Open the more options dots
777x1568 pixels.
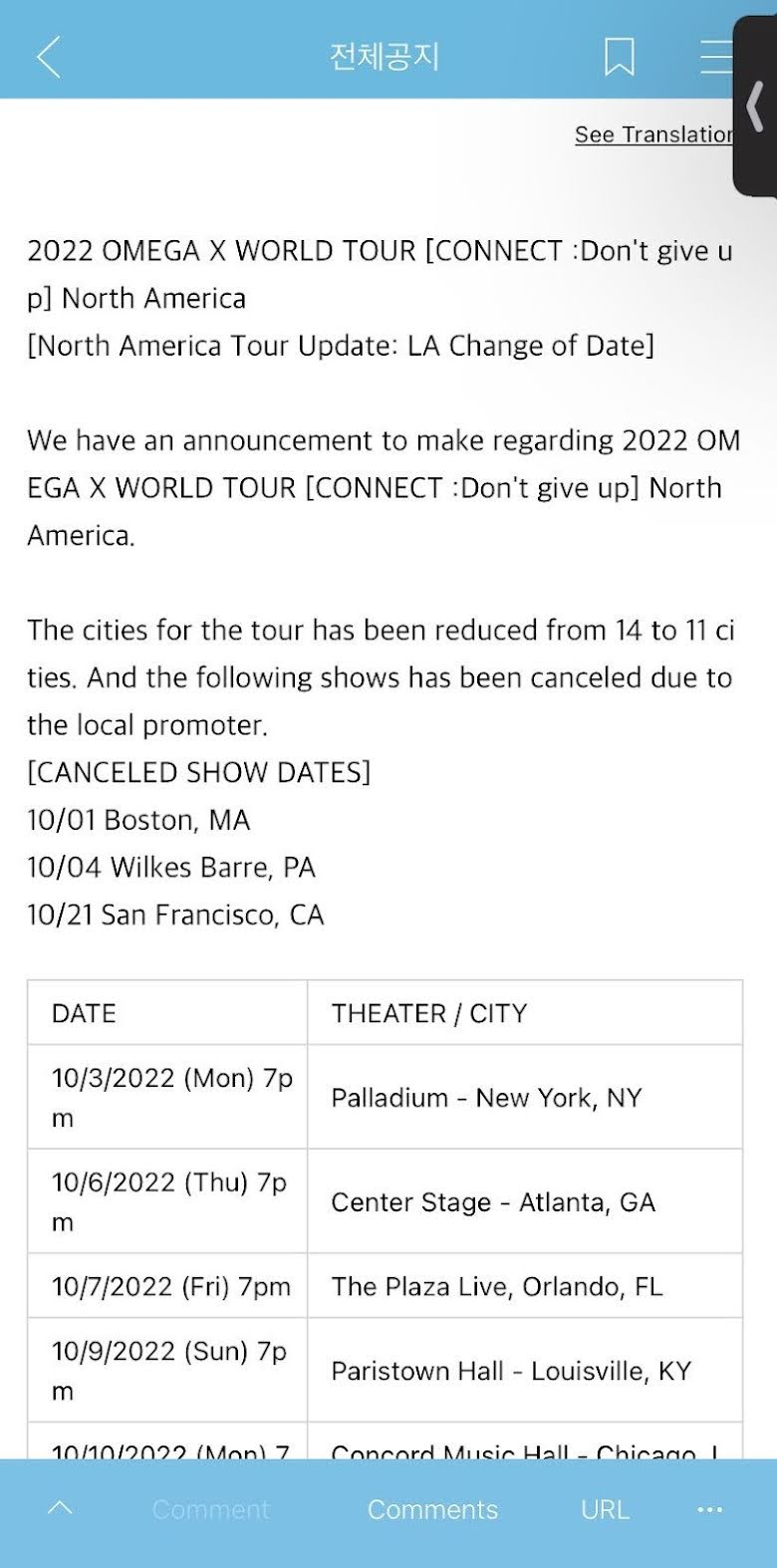tap(709, 1509)
